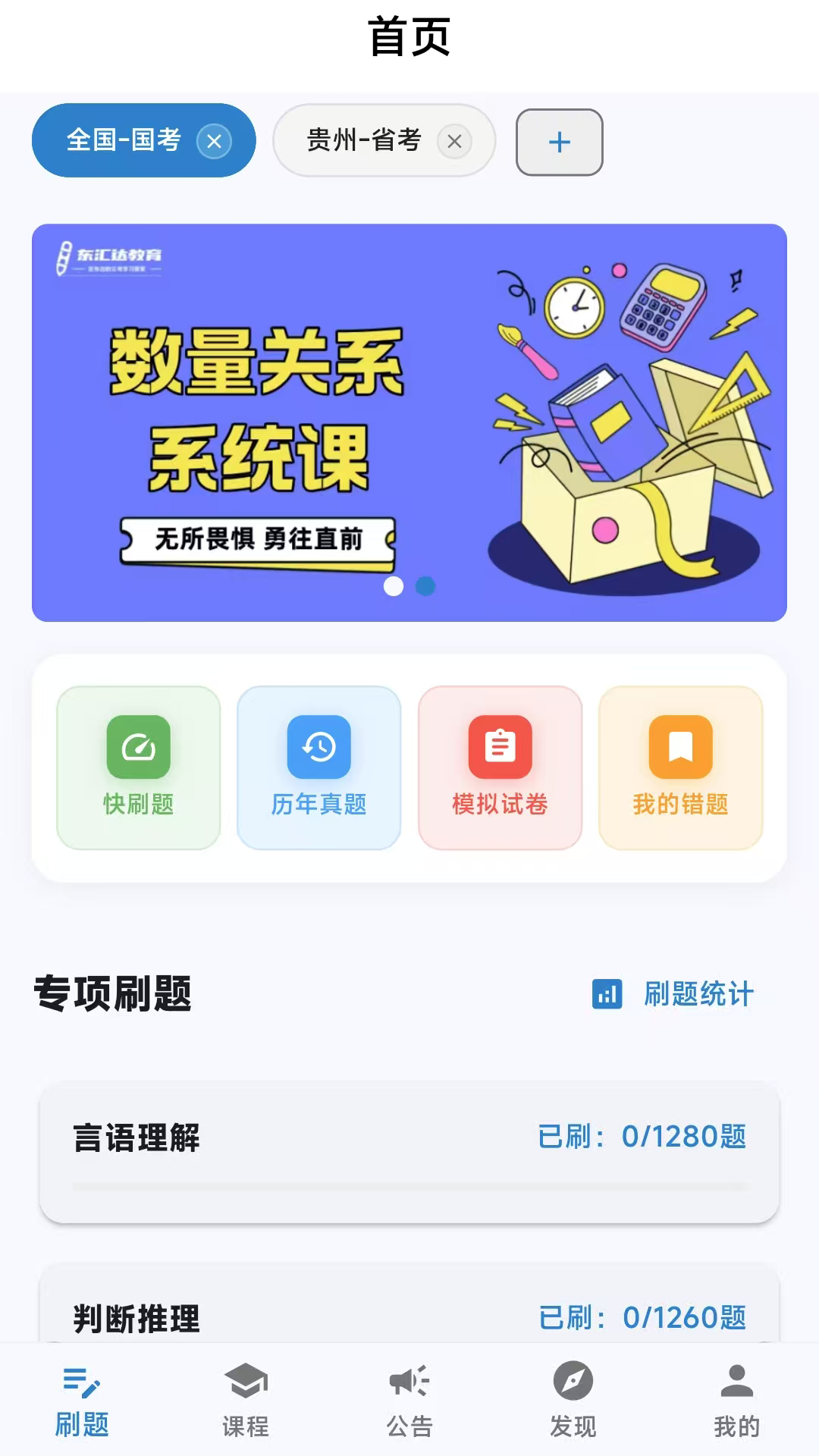The image size is (819, 1456).
Task: Remove the 全国-国考 filter
Action: click(215, 140)
